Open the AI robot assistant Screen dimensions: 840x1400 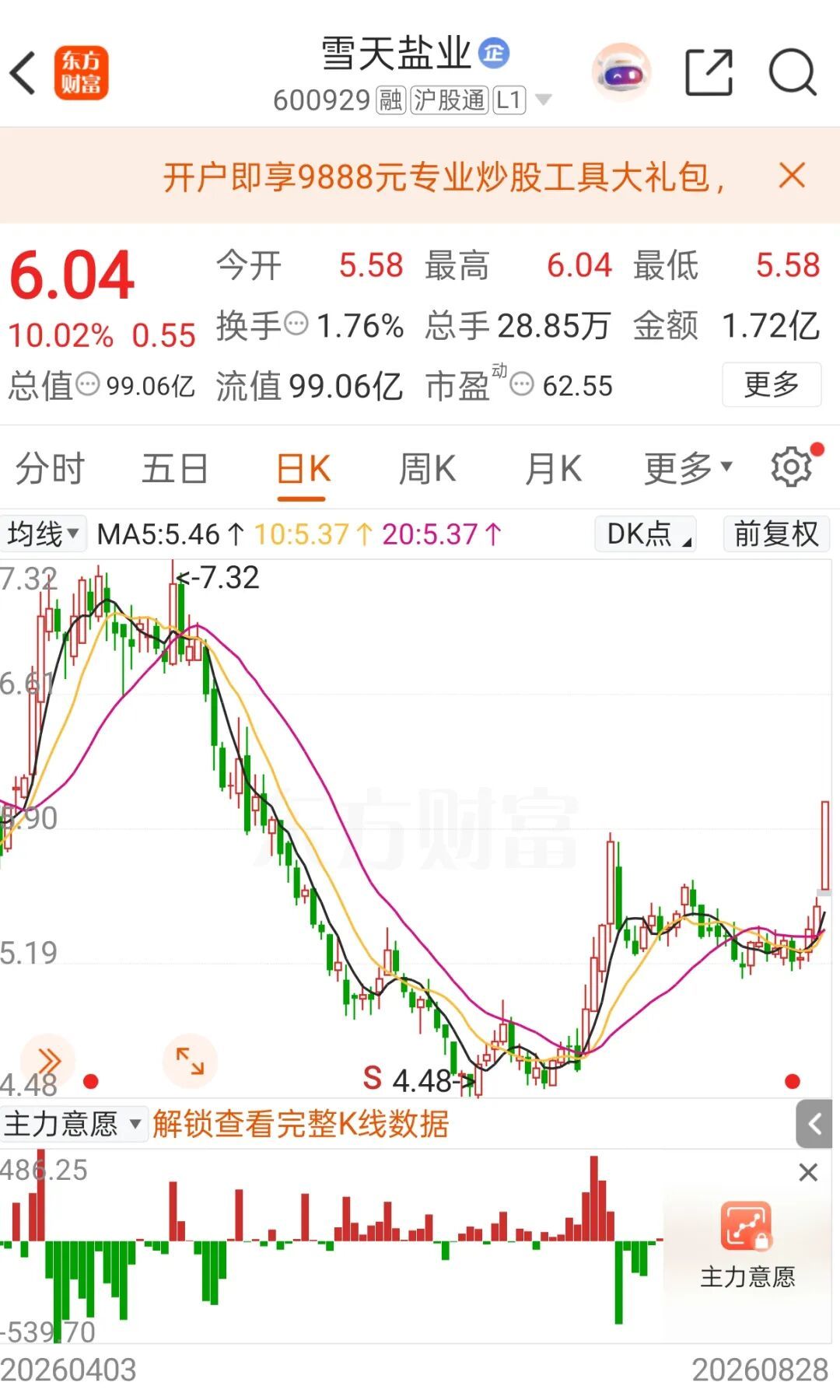621,72
